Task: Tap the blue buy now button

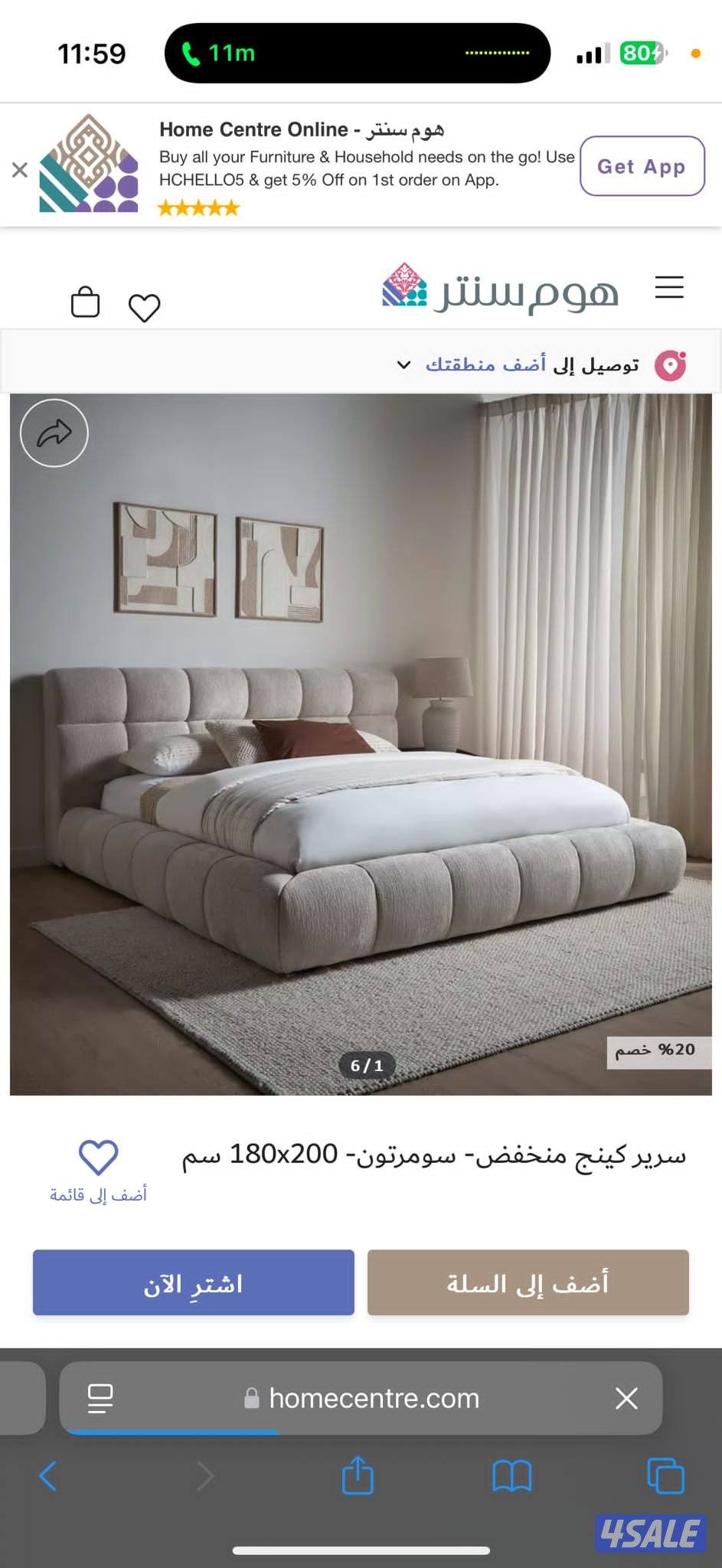Action: pos(193,1282)
